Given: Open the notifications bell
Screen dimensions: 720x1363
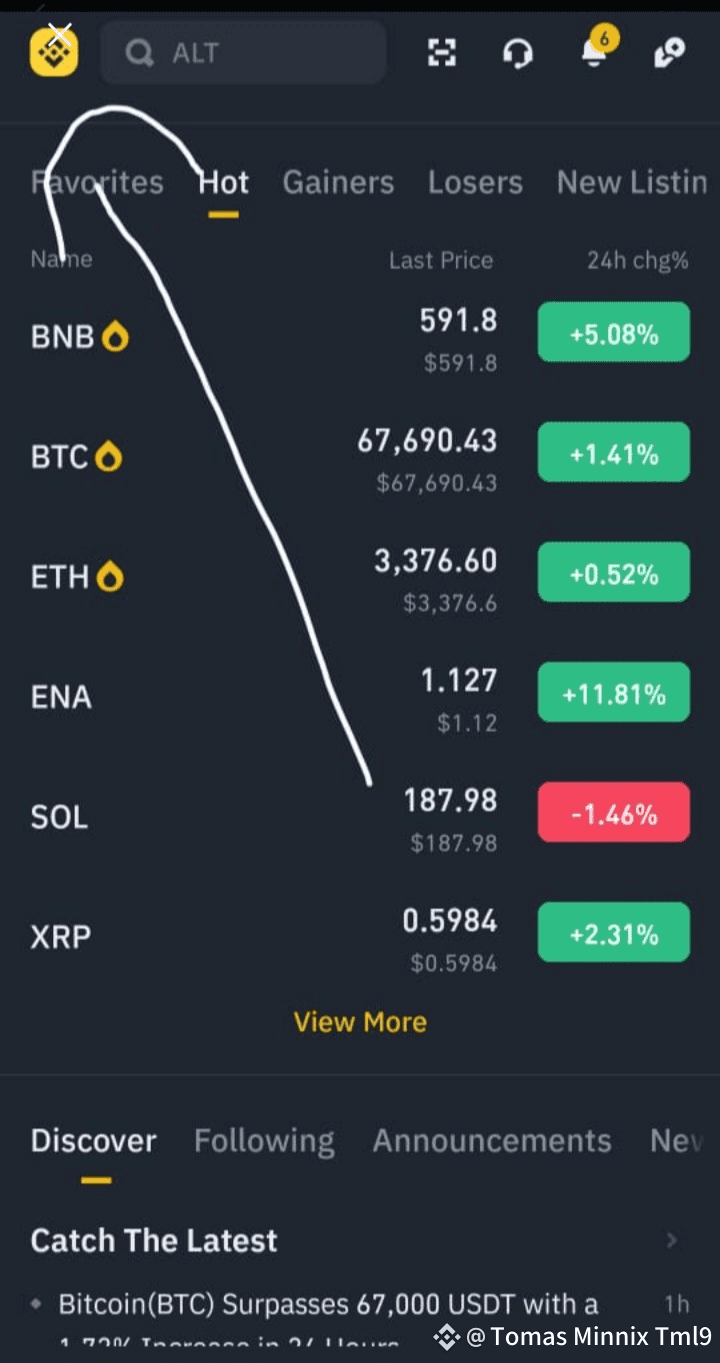Looking at the screenshot, I should point(595,51).
